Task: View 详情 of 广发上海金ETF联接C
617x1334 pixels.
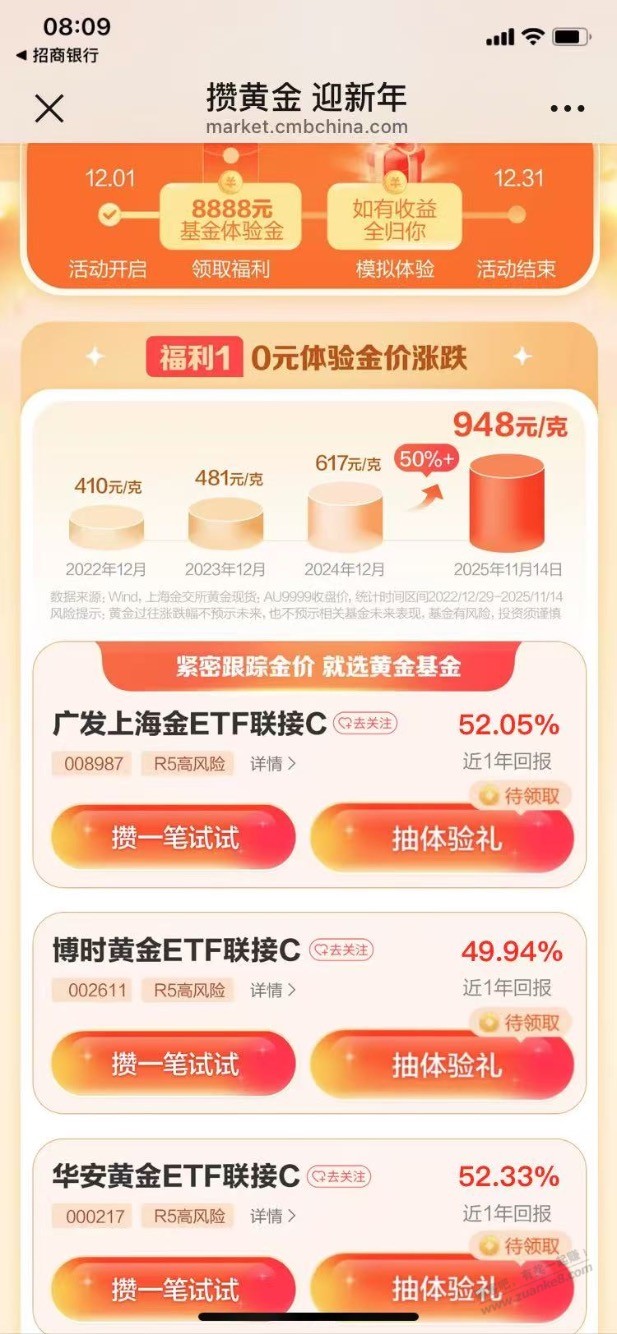Action: pos(273,764)
